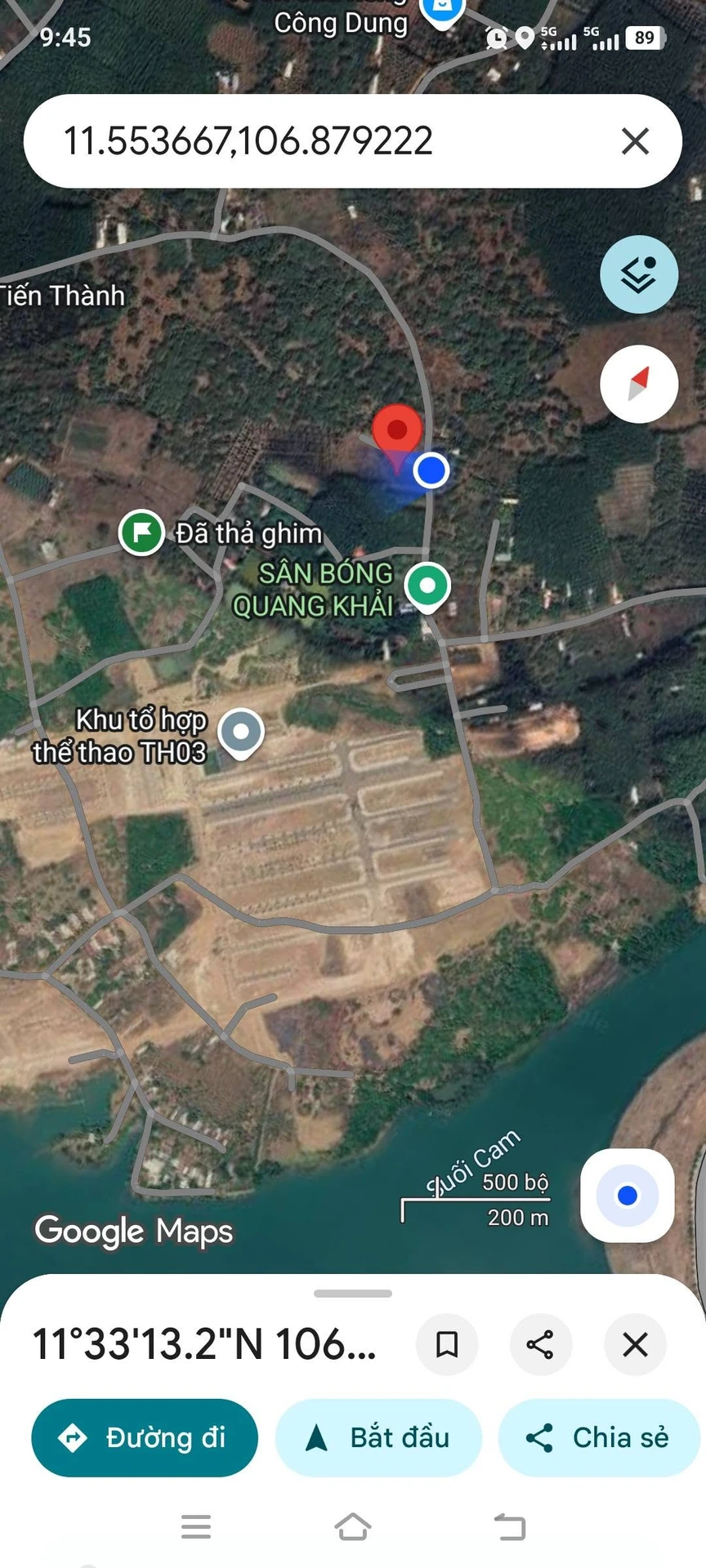This screenshot has height=1568, width=706.
Task: Go to the system home screen
Action: [x=353, y=1526]
